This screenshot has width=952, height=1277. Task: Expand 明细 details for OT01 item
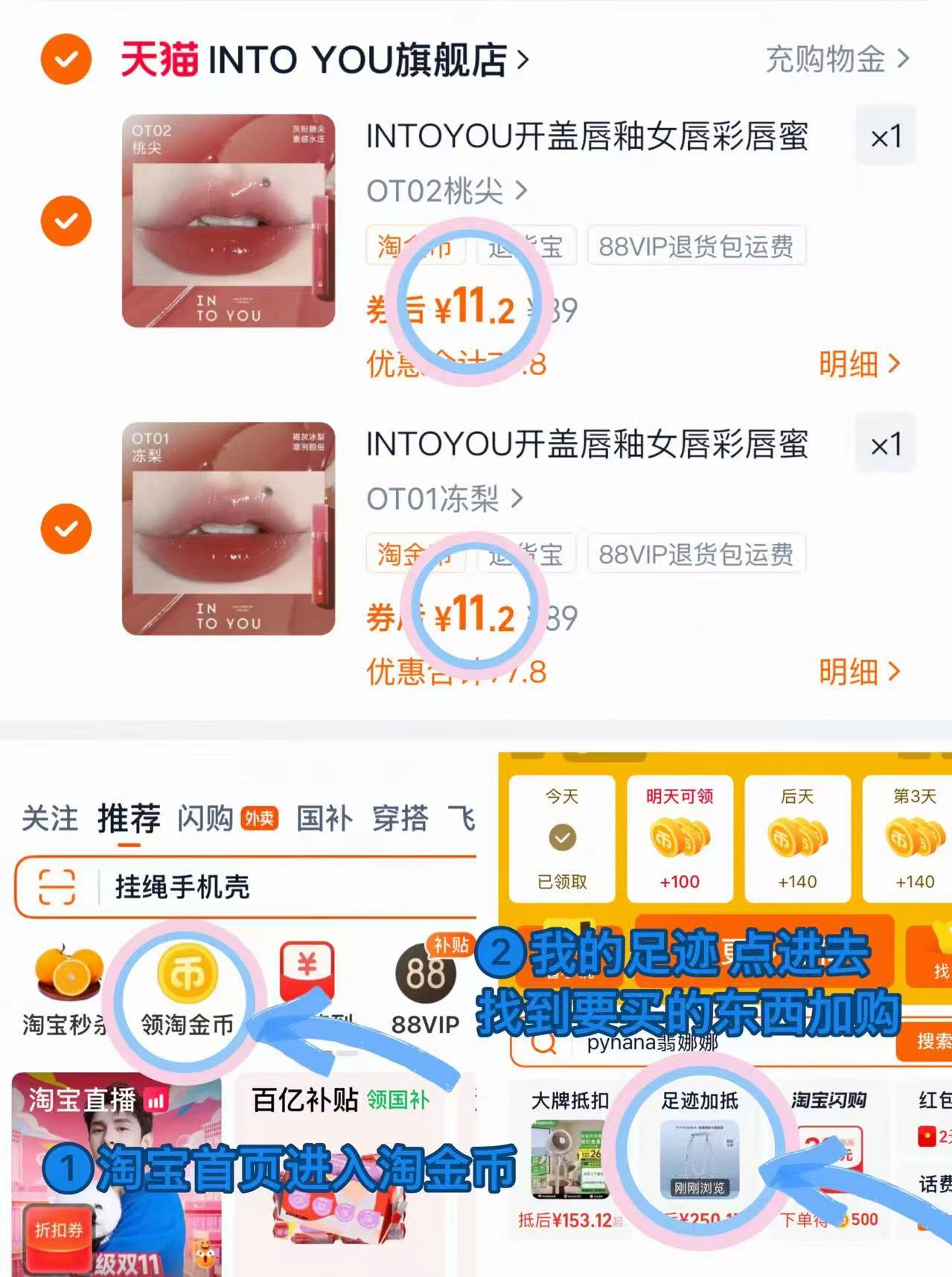click(x=861, y=670)
